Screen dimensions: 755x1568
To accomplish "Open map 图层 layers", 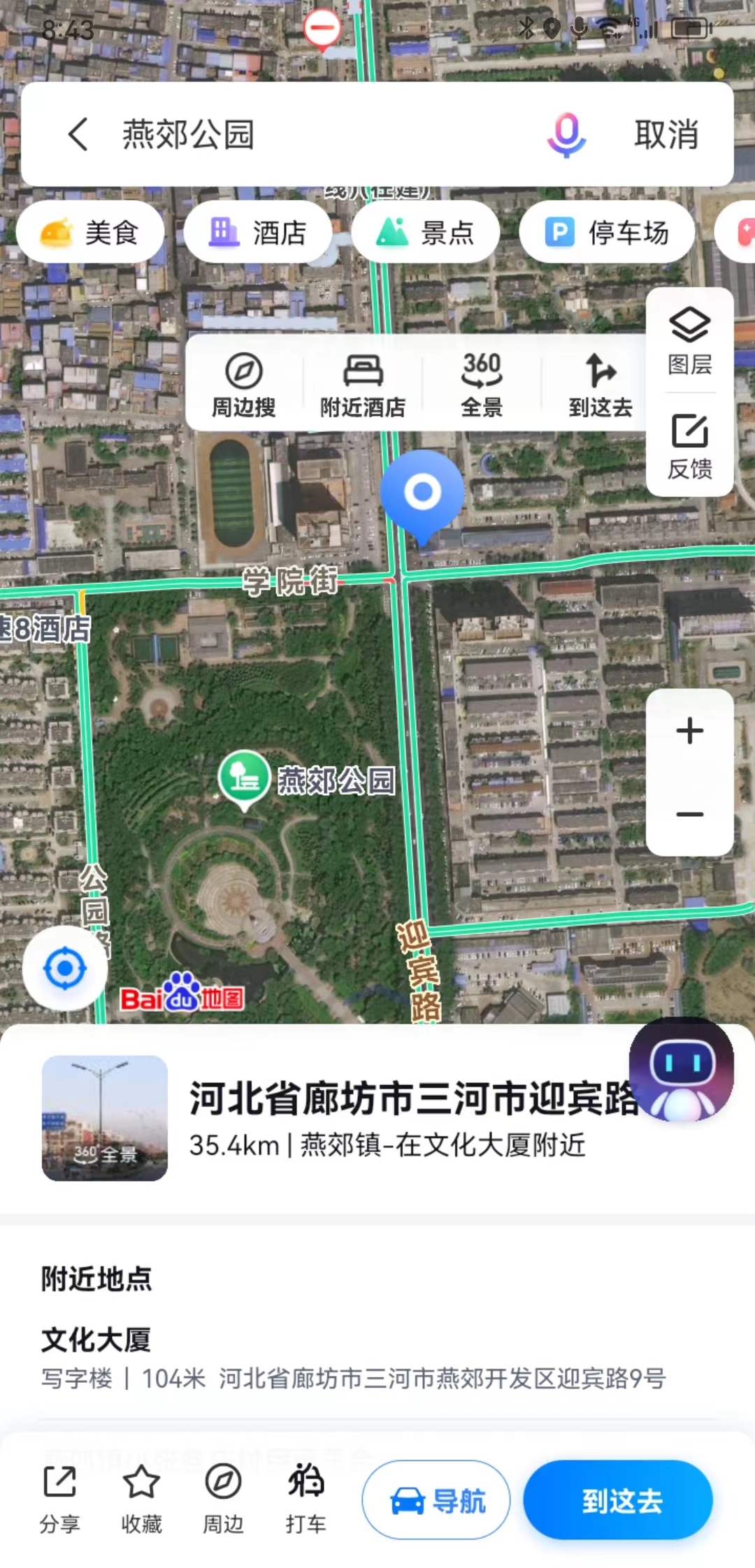I will tap(689, 341).
